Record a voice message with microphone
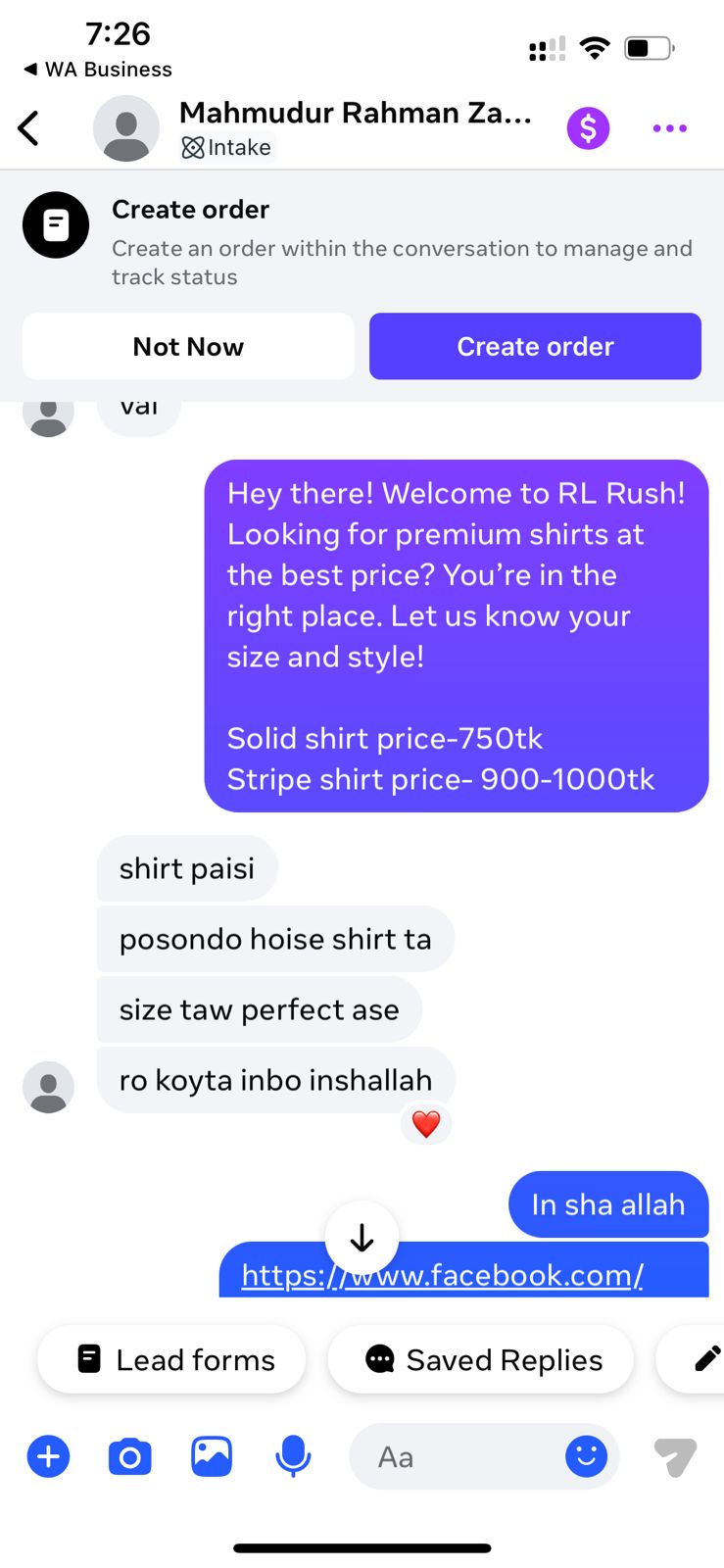The width and height of the screenshot is (724, 1568). 293,1457
